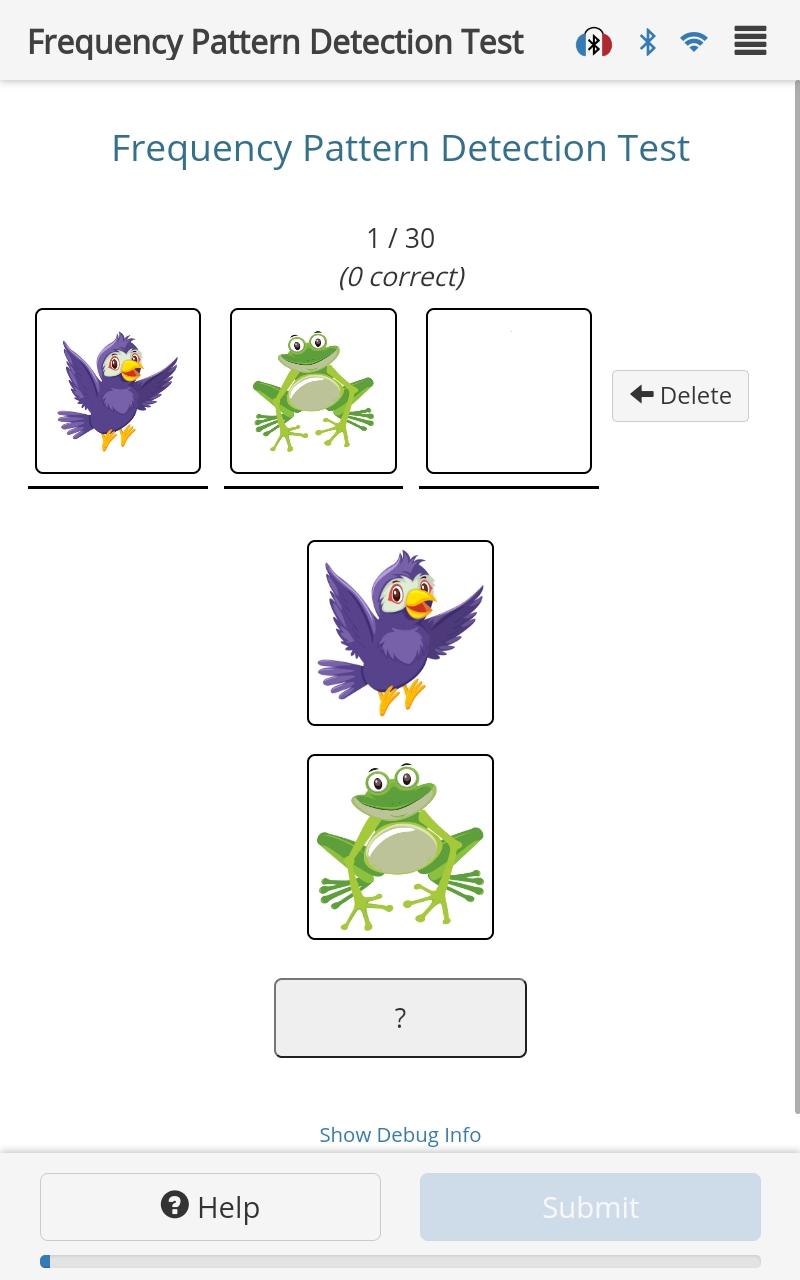Select the large purple bird answer

pos(400,633)
